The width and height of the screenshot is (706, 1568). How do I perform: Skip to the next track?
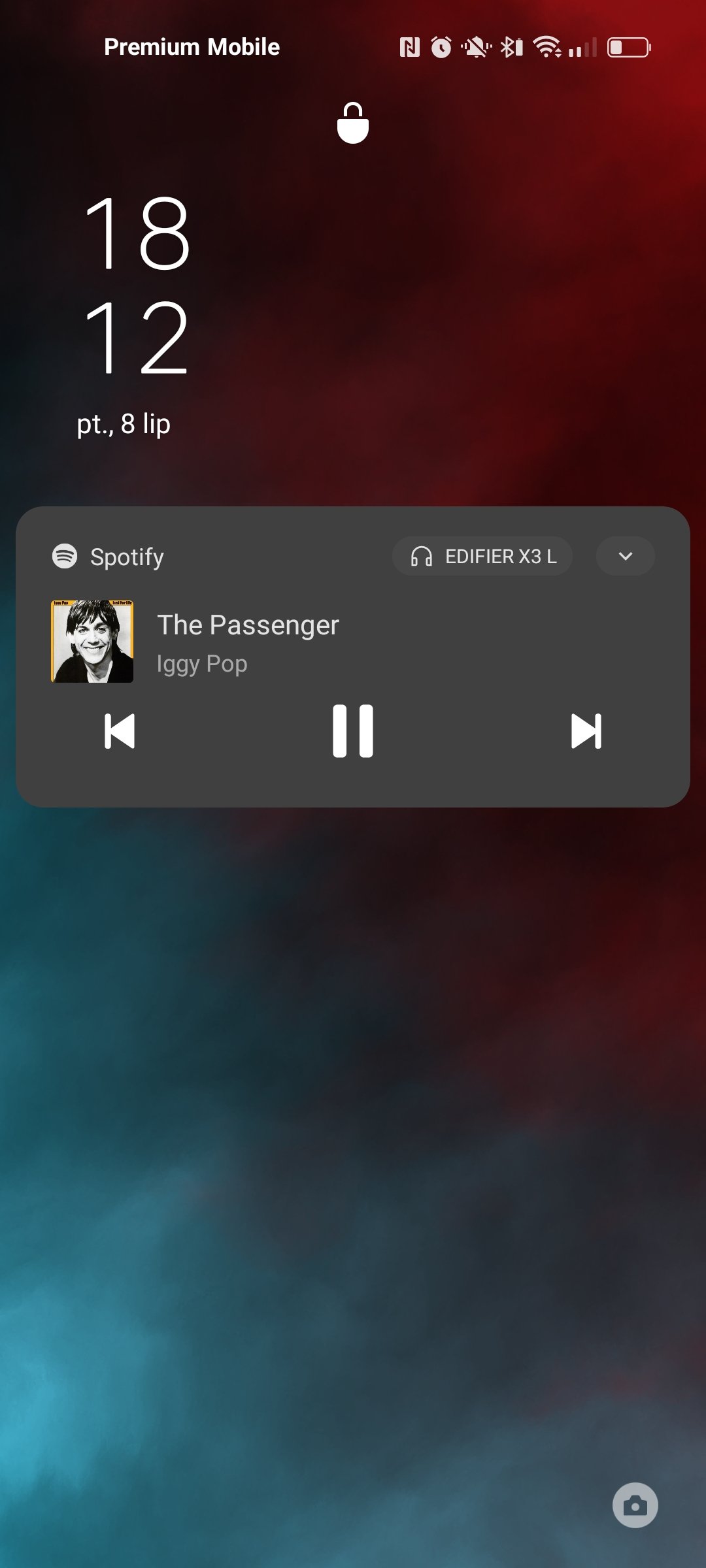coord(586,731)
